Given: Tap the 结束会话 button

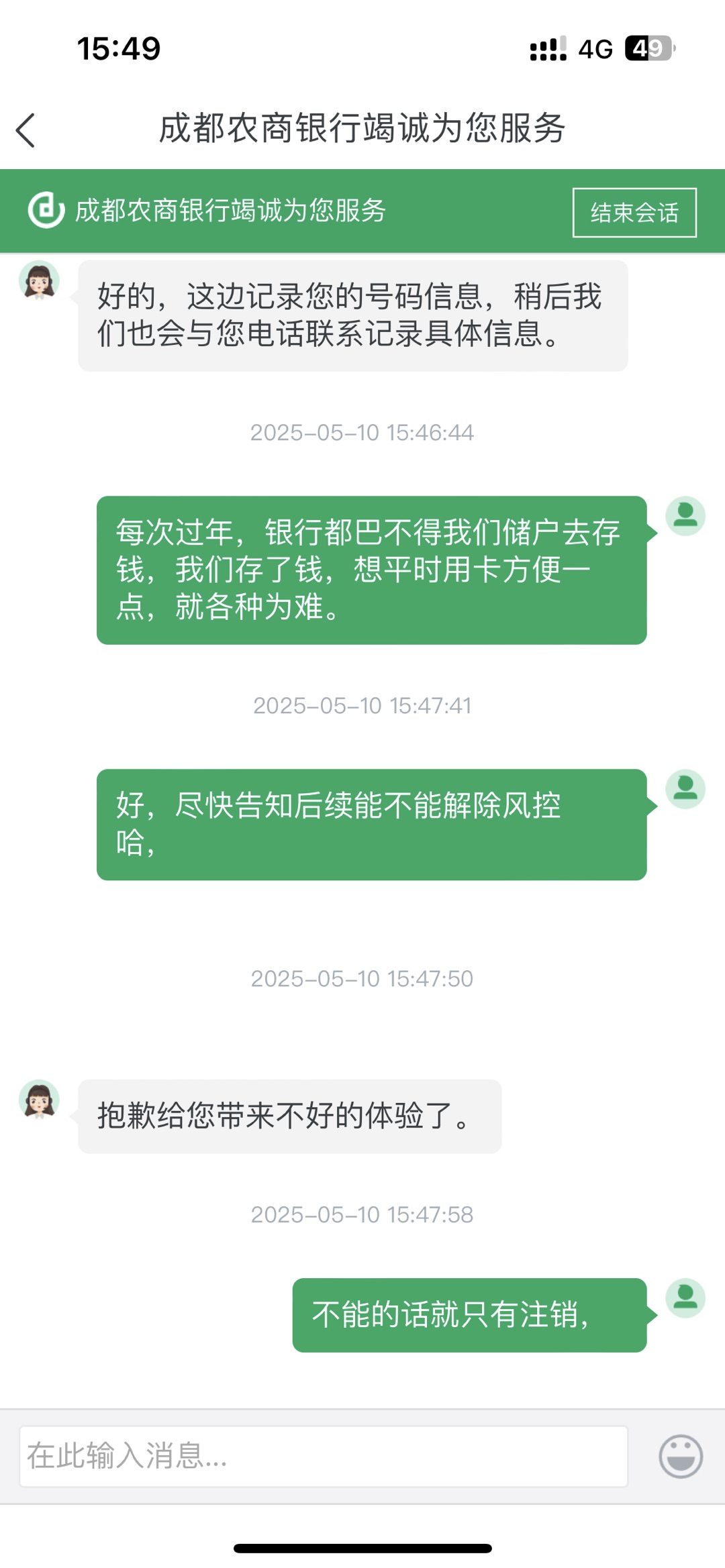Looking at the screenshot, I should tap(634, 213).
